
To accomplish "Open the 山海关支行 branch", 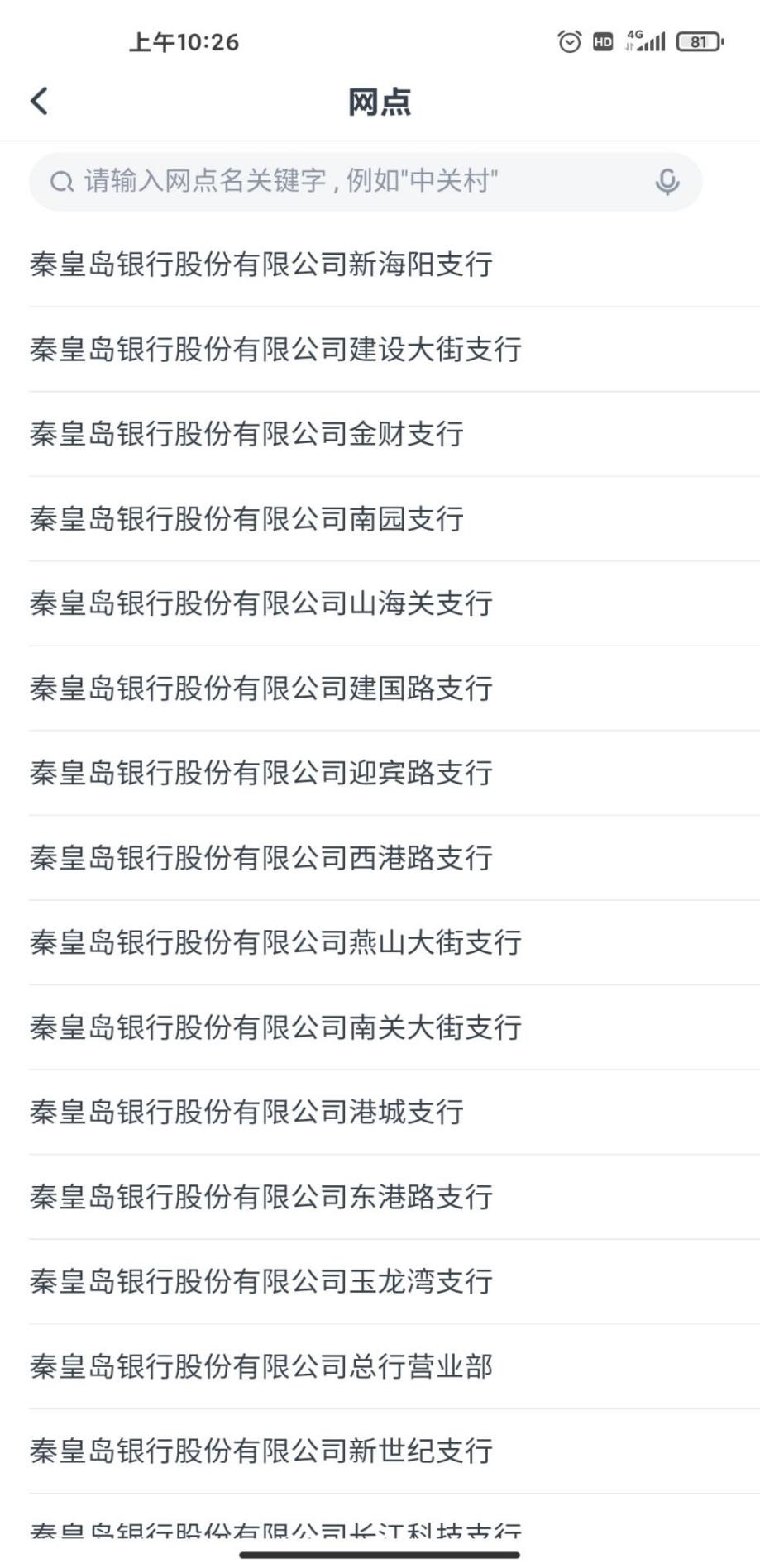I will point(261,603).
